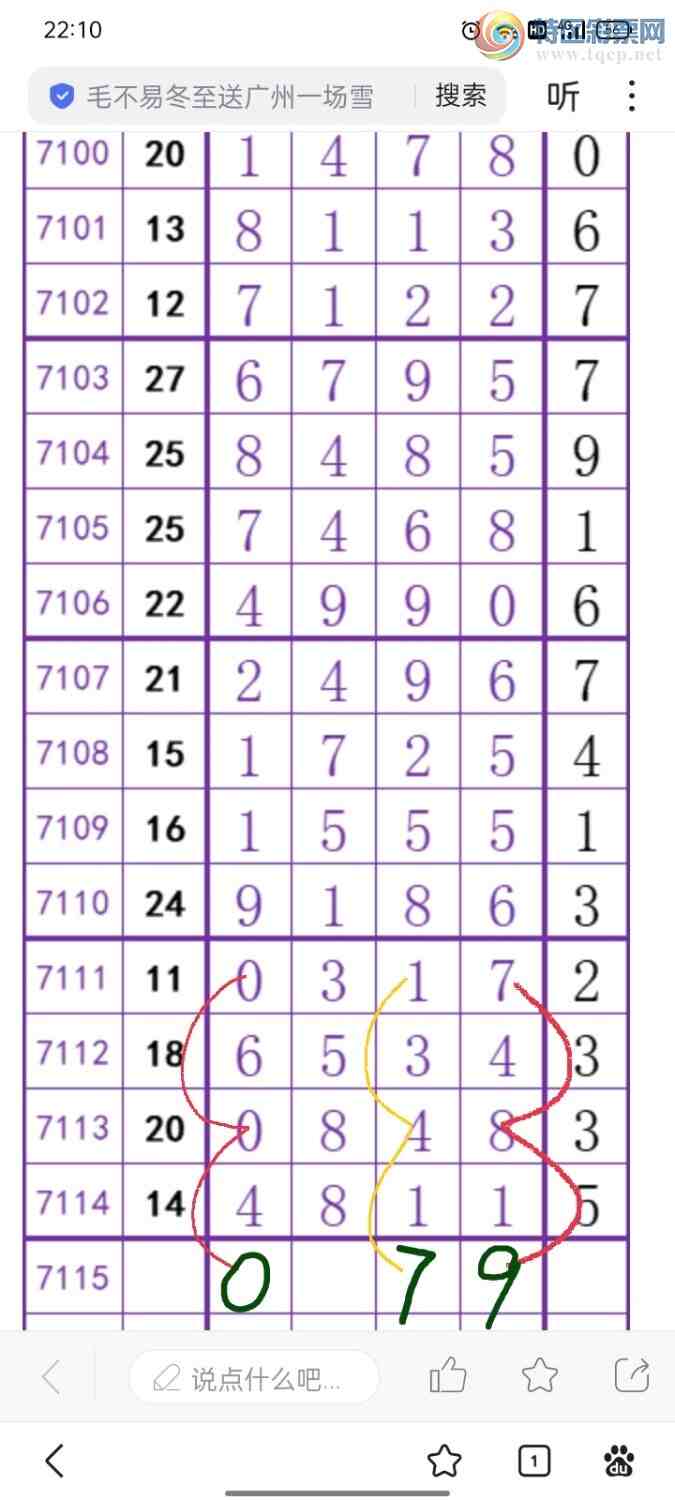Tap the address bar showing 毛不易冬至送广州一场雪

point(230,96)
